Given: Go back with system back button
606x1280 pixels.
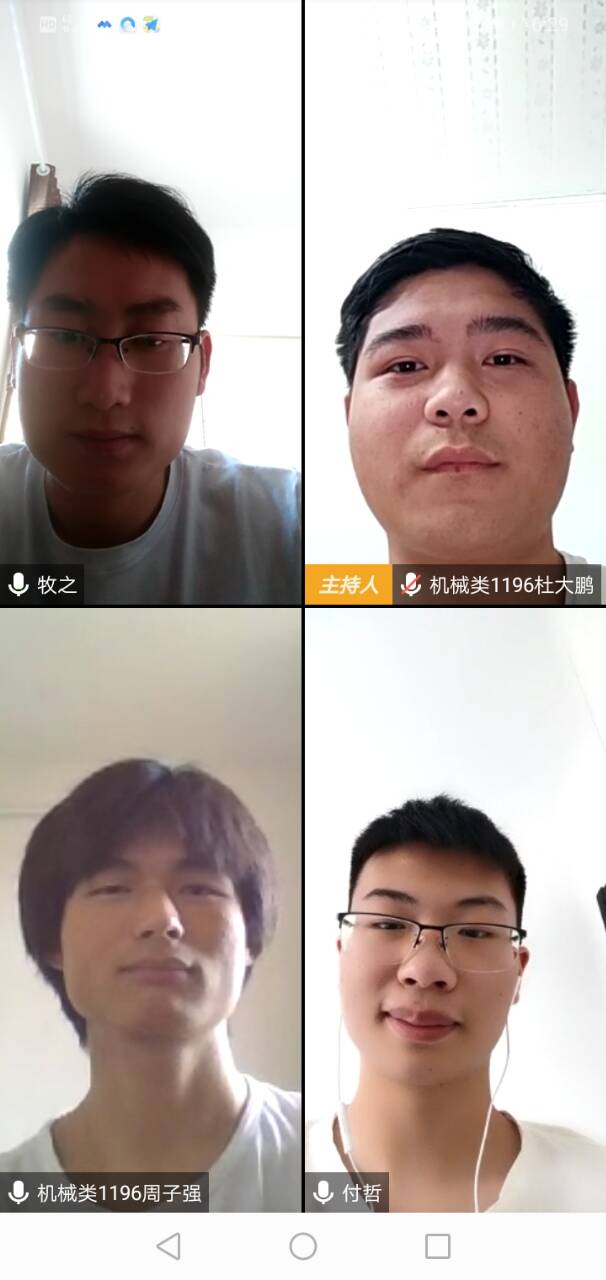Looking at the screenshot, I should coord(168,1246).
